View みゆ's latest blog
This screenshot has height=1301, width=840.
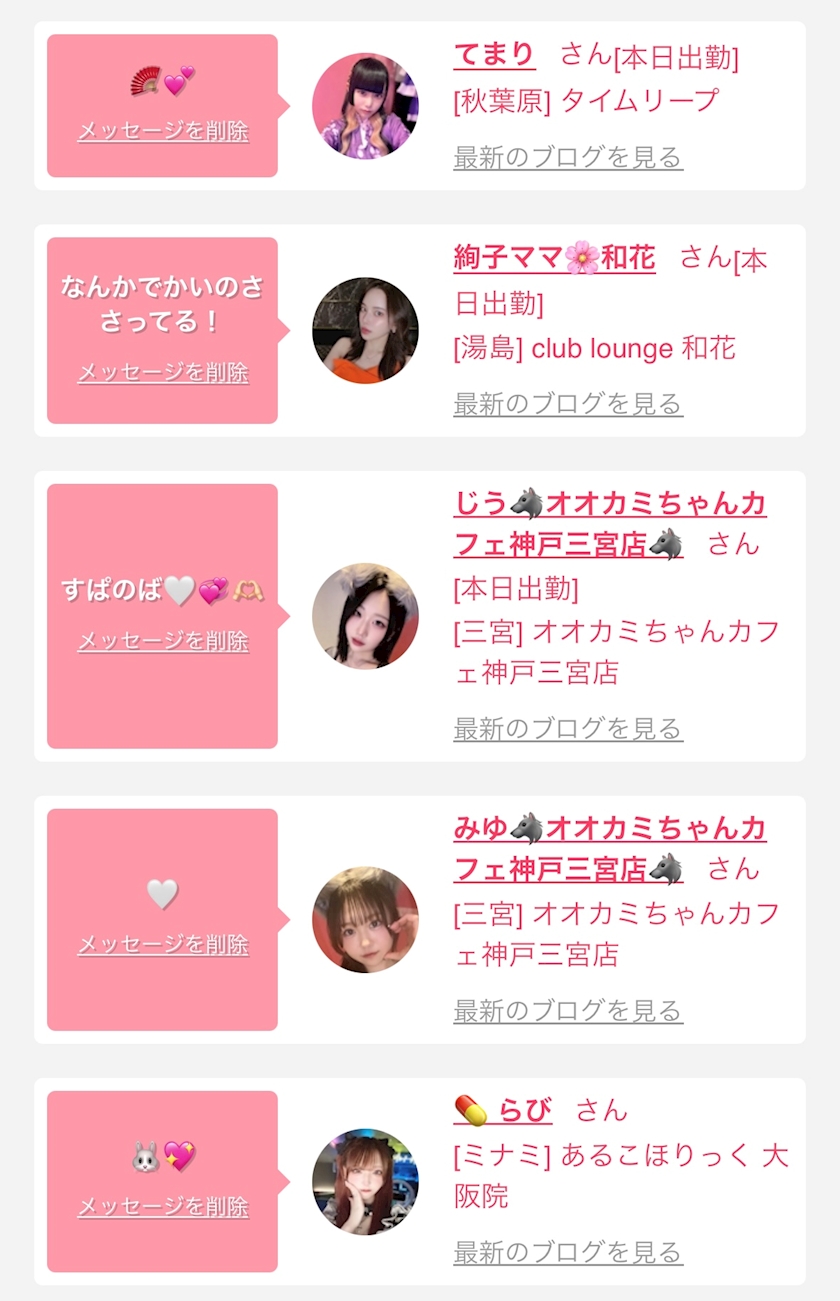click(568, 1010)
